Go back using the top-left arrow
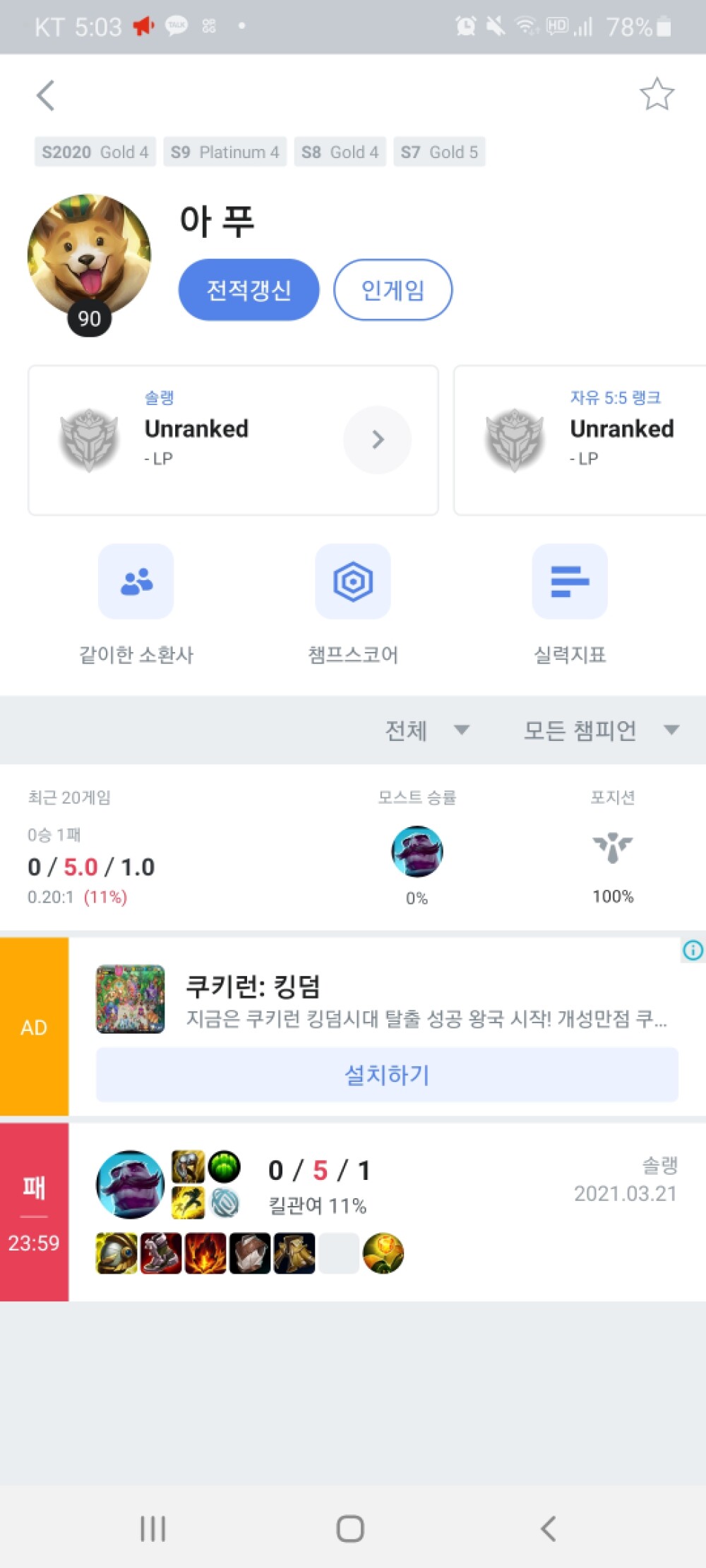The width and height of the screenshot is (706, 1568). pos(46,95)
